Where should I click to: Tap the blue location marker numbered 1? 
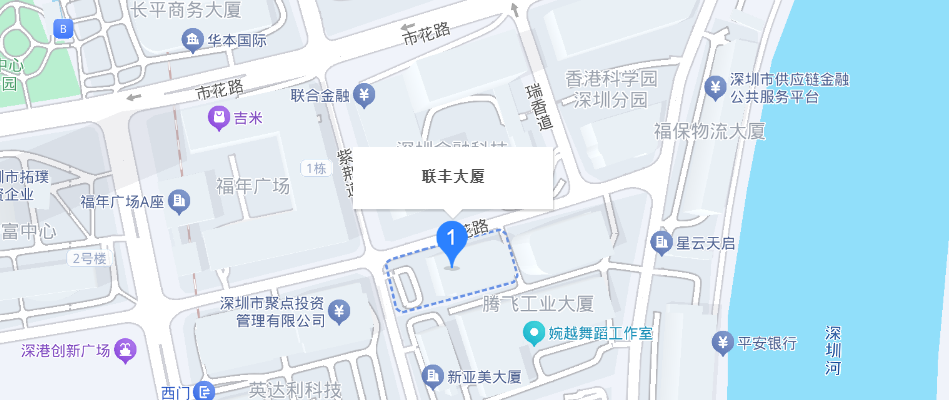[x=452, y=240]
